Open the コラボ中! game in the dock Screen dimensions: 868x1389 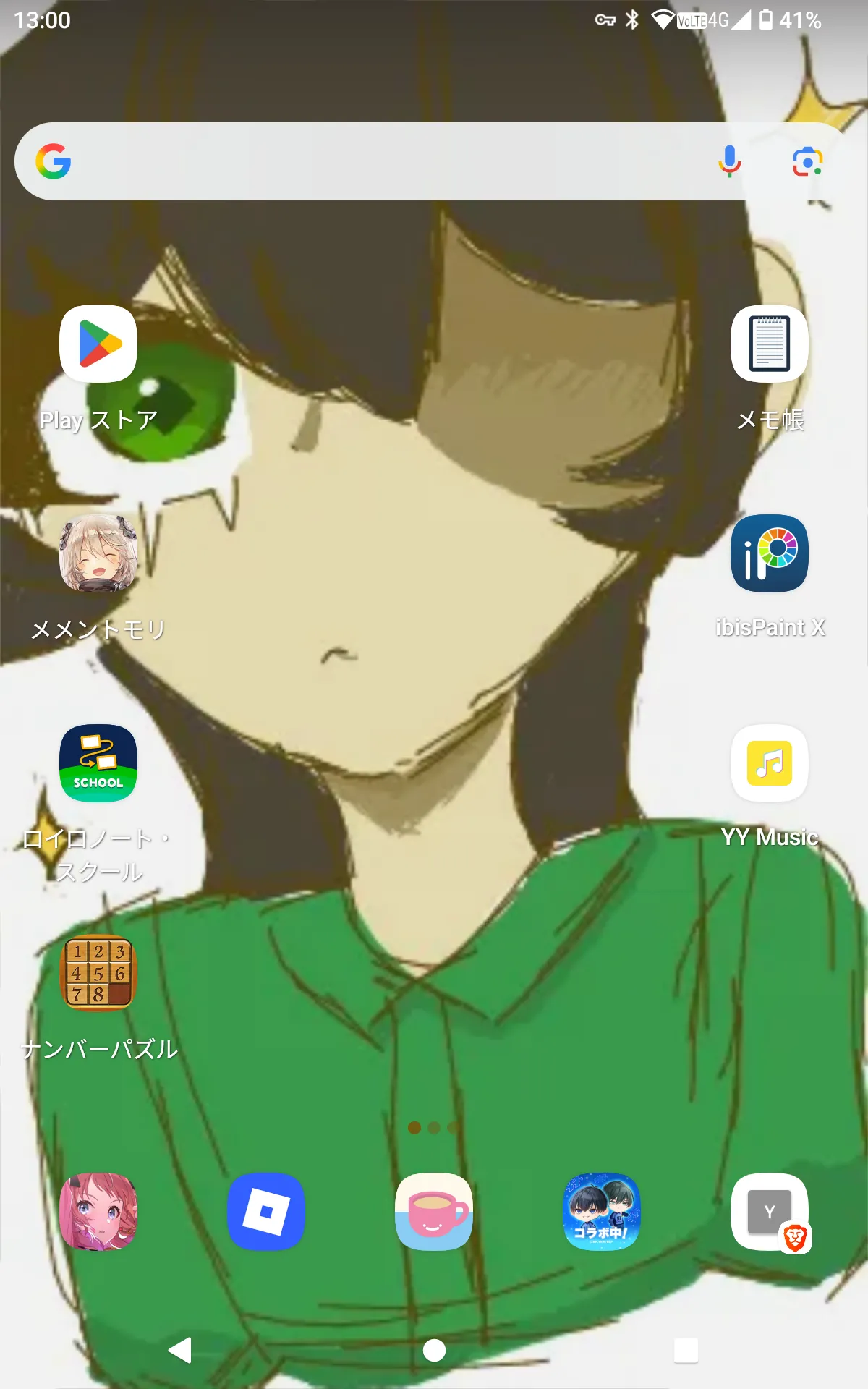[602, 1212]
